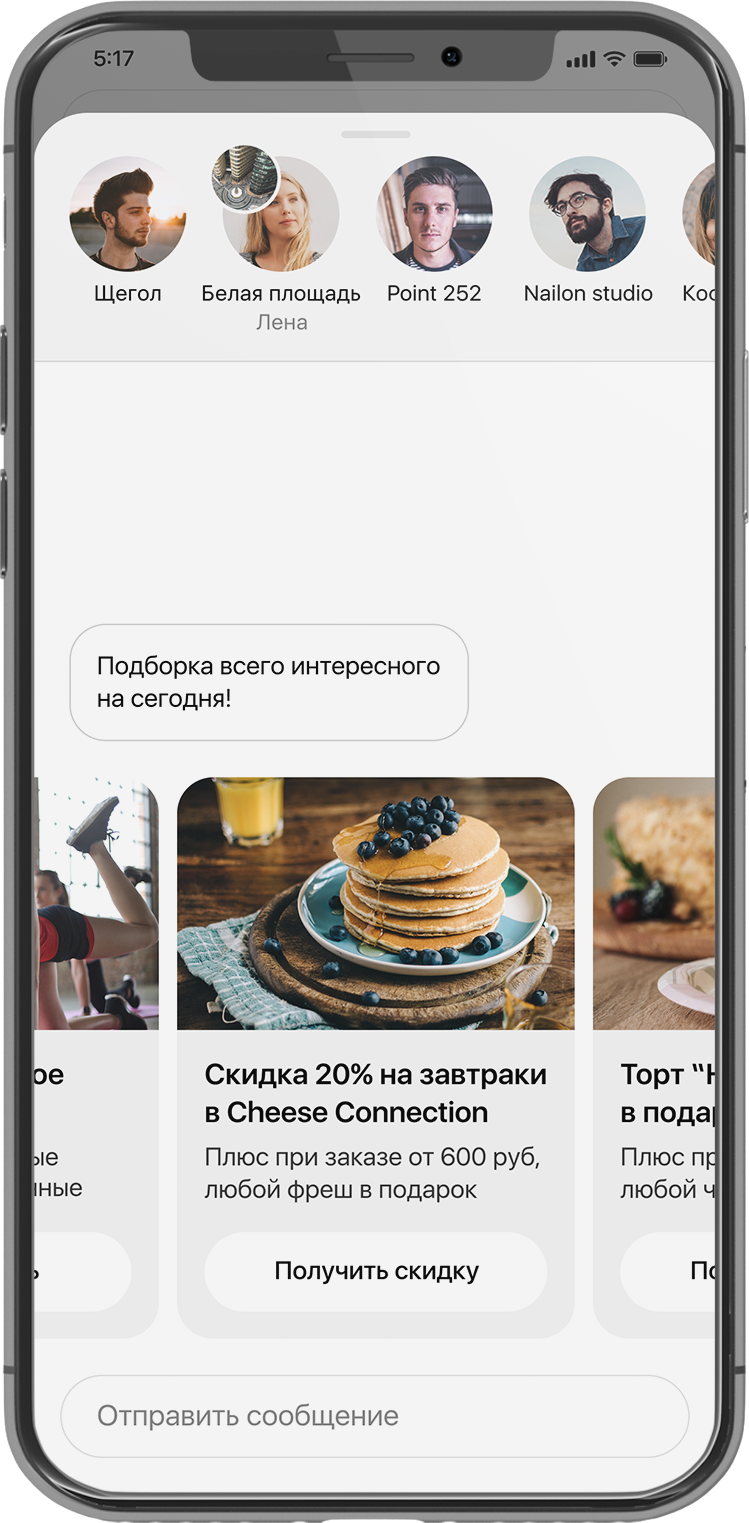749x1523 pixels.
Task: Open the Nailon studio avatar
Action: click(587, 214)
